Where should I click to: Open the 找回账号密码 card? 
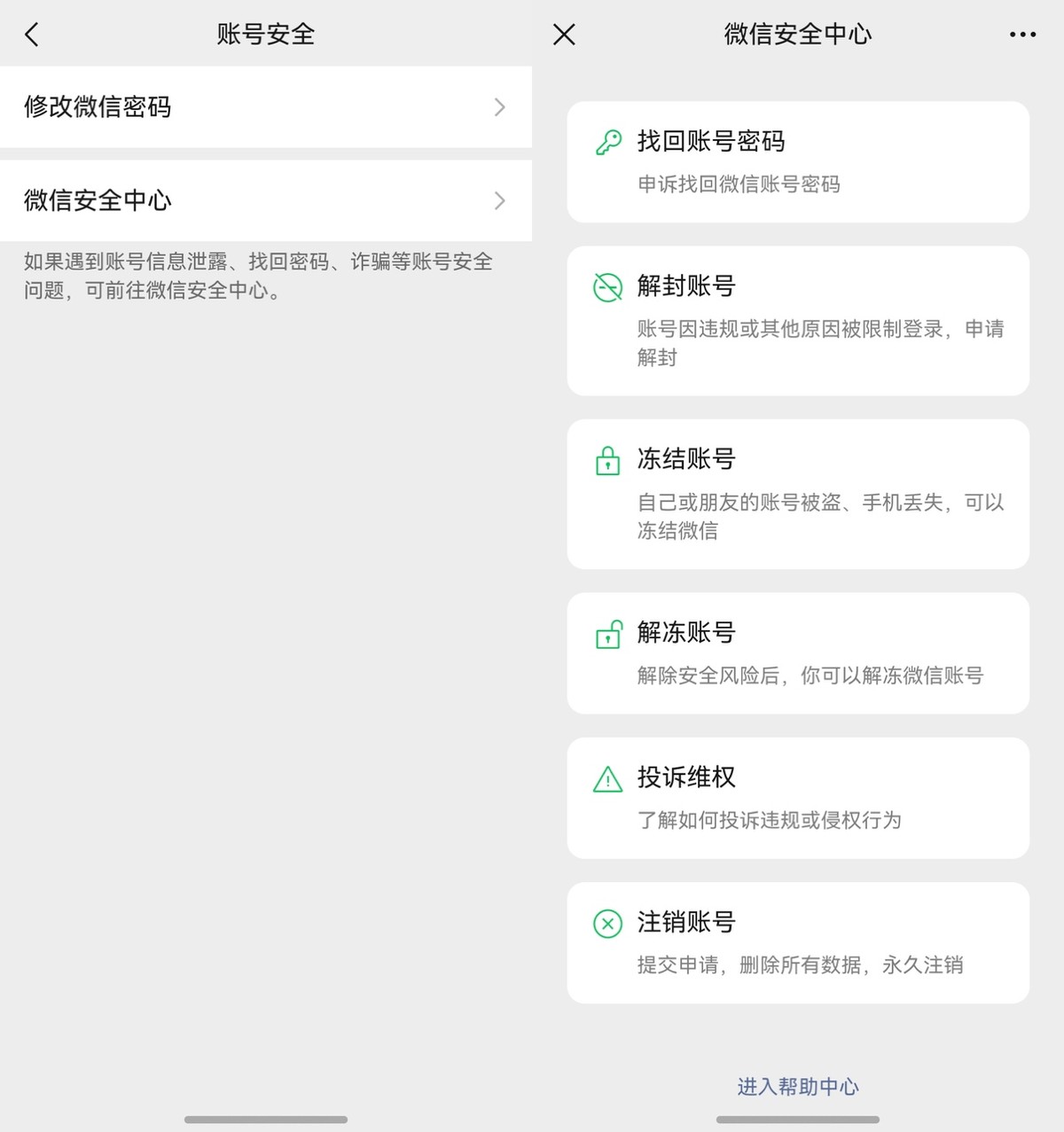coord(797,161)
